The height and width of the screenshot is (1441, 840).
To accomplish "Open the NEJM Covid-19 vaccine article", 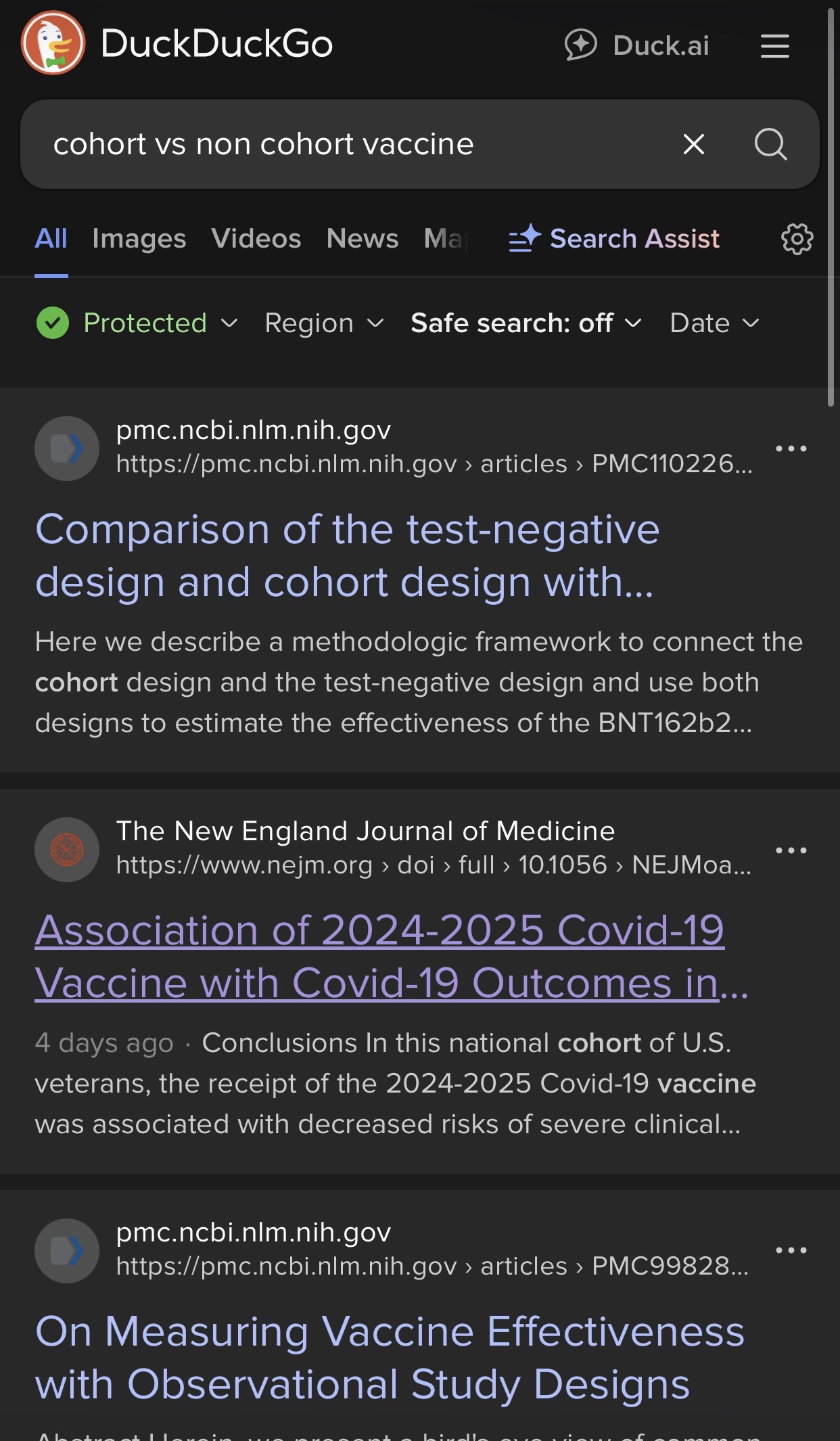I will 392,956.
